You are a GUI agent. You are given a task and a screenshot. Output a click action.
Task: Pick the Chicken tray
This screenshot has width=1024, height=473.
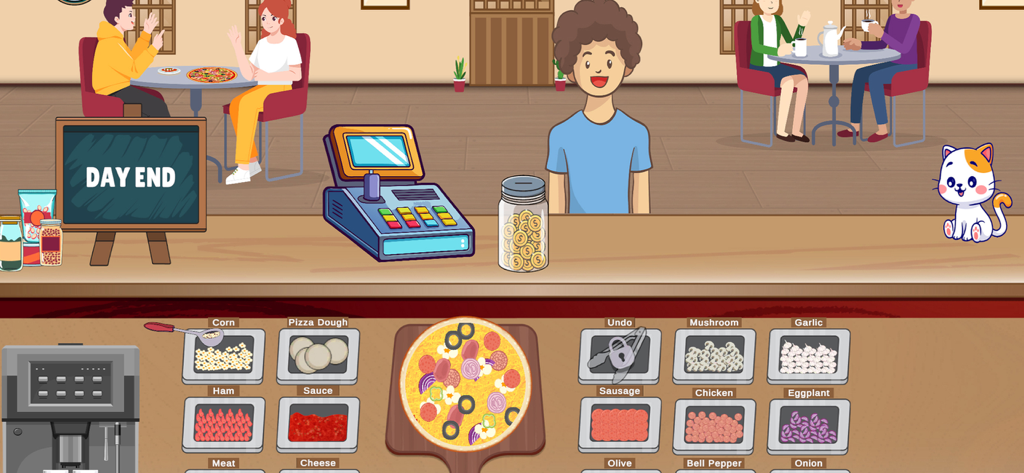(714, 424)
